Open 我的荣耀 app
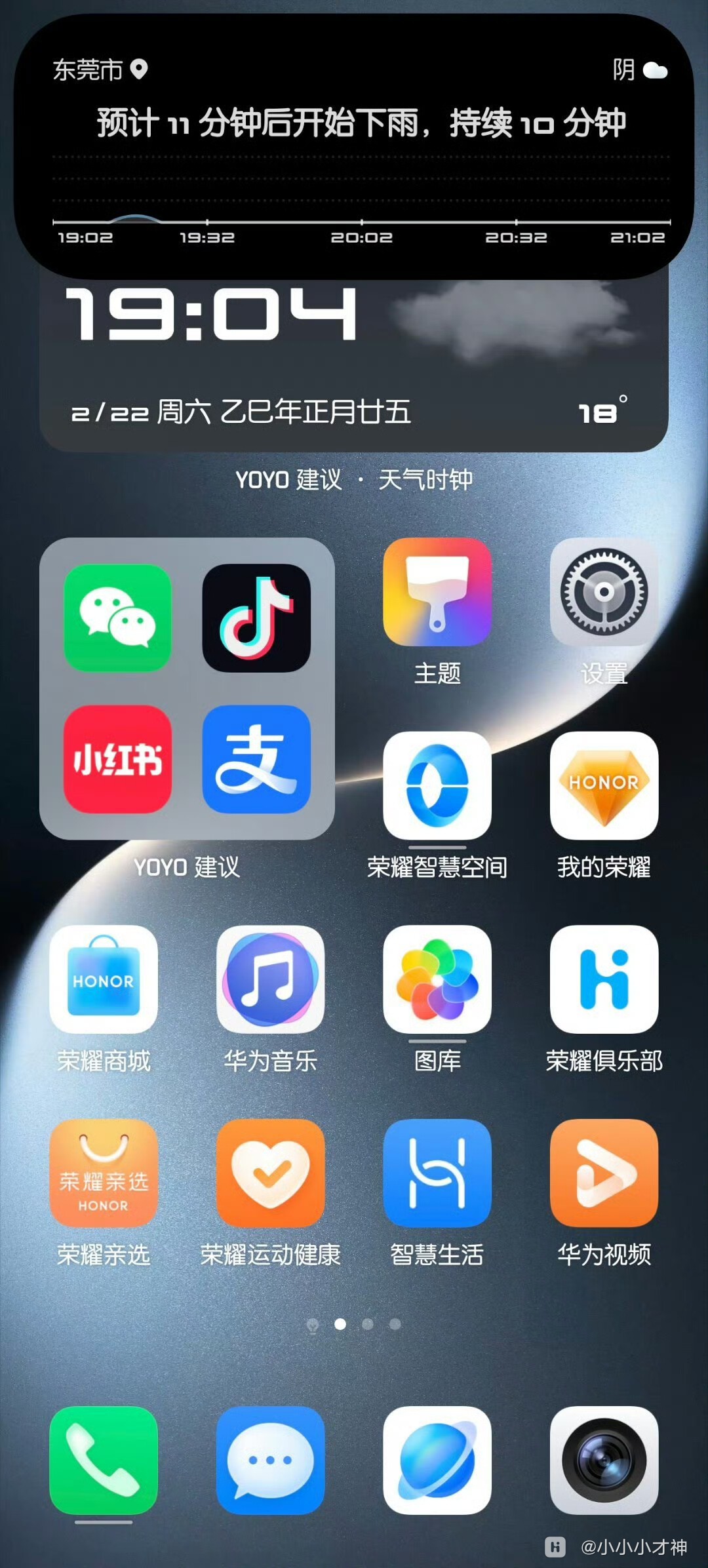 coord(604,785)
